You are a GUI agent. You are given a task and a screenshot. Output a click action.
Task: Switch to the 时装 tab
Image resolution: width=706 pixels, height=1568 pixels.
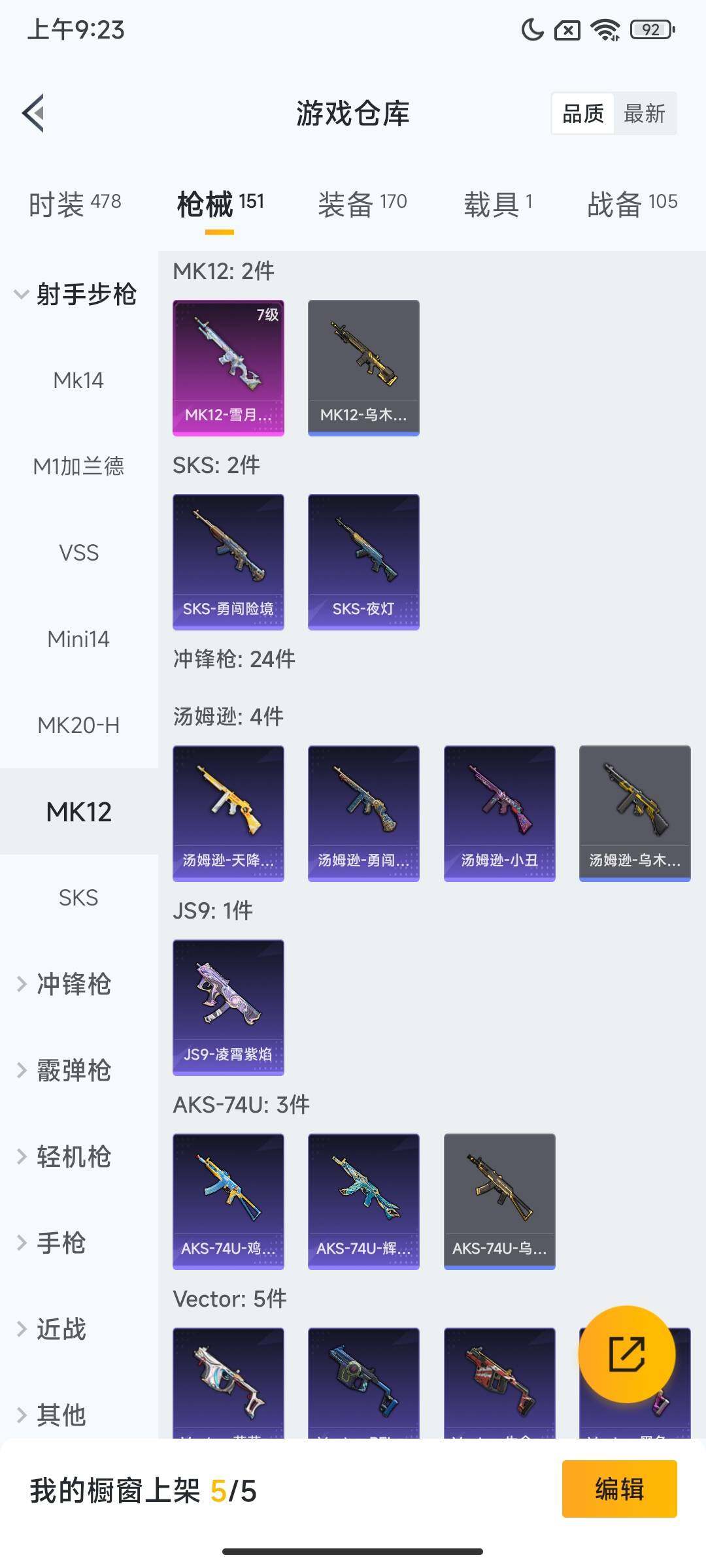coord(75,204)
